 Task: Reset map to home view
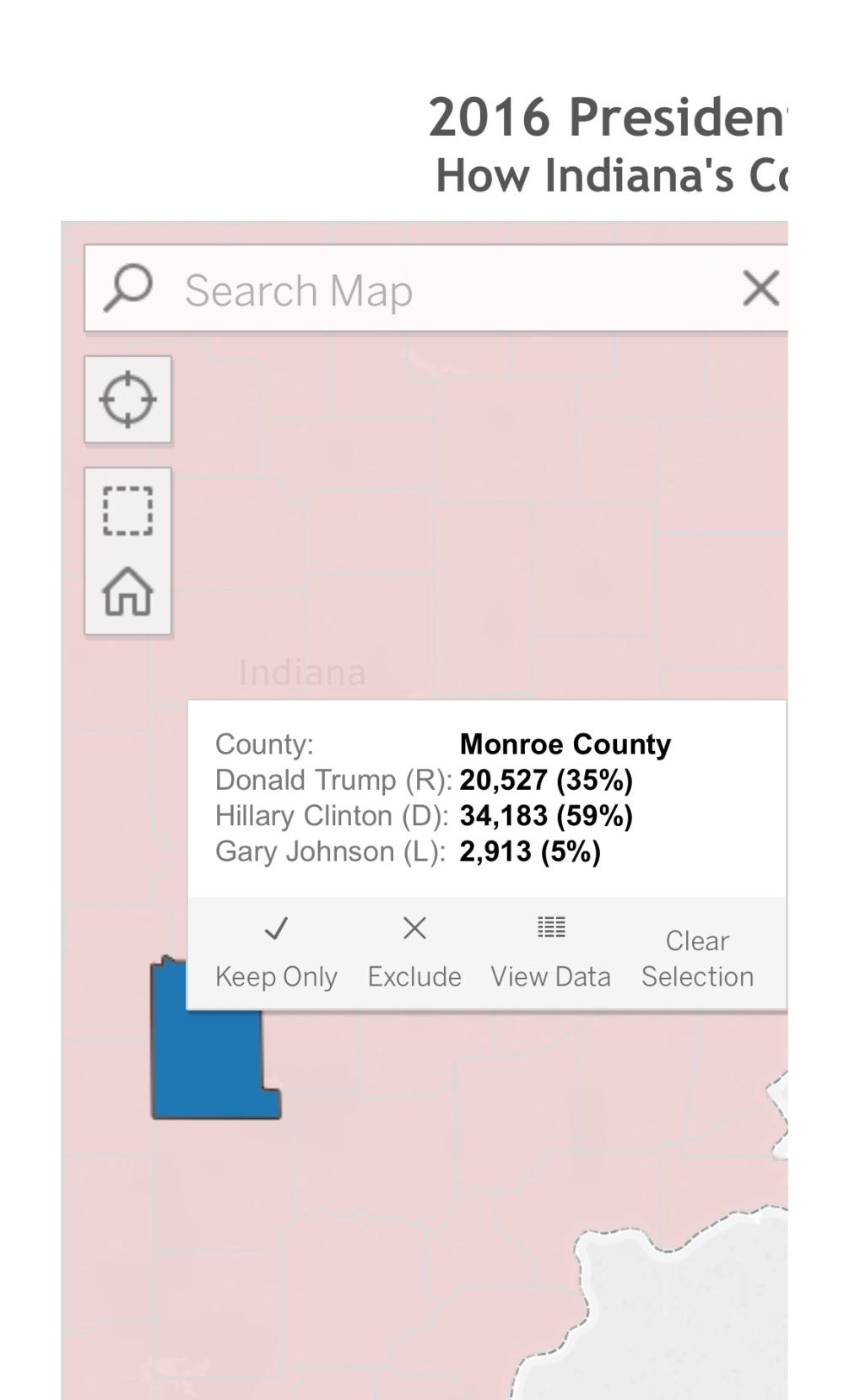(x=128, y=592)
